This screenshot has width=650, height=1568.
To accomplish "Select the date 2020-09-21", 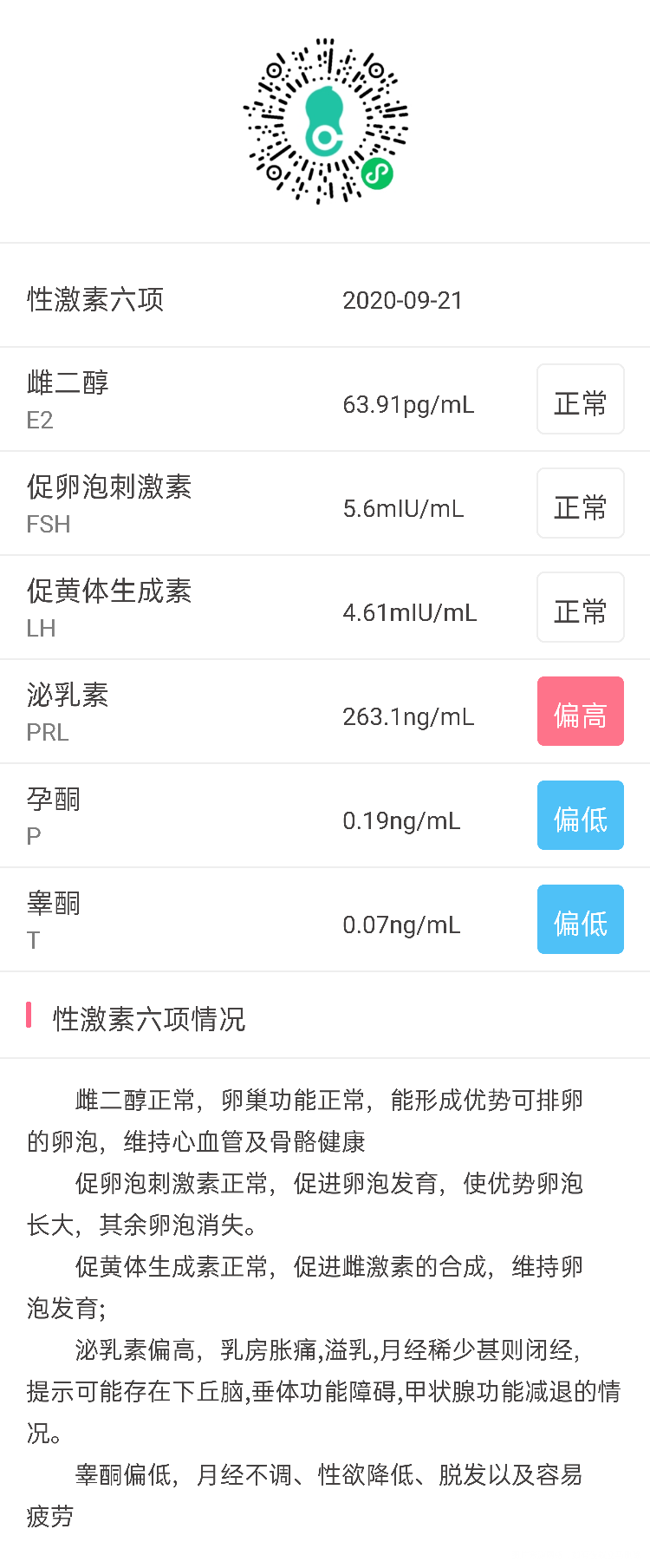I will [403, 300].
